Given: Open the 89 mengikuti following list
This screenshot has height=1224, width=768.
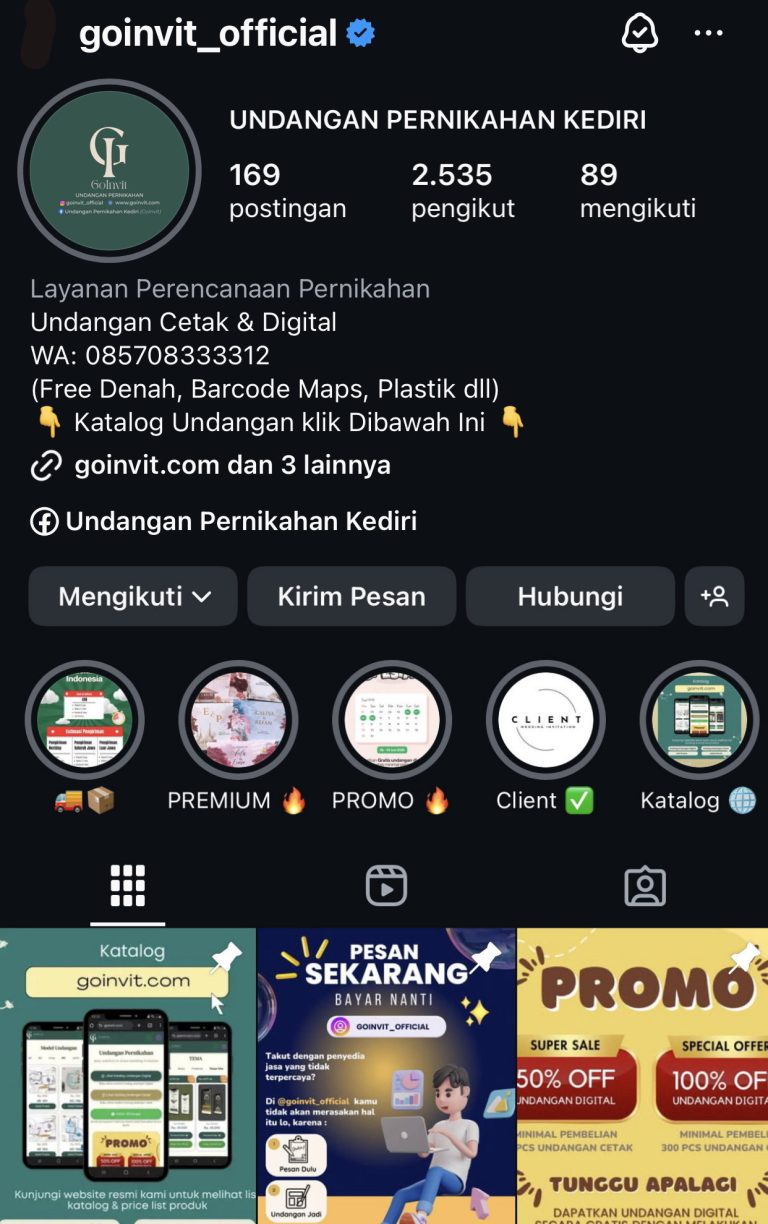Looking at the screenshot, I should click(637, 190).
